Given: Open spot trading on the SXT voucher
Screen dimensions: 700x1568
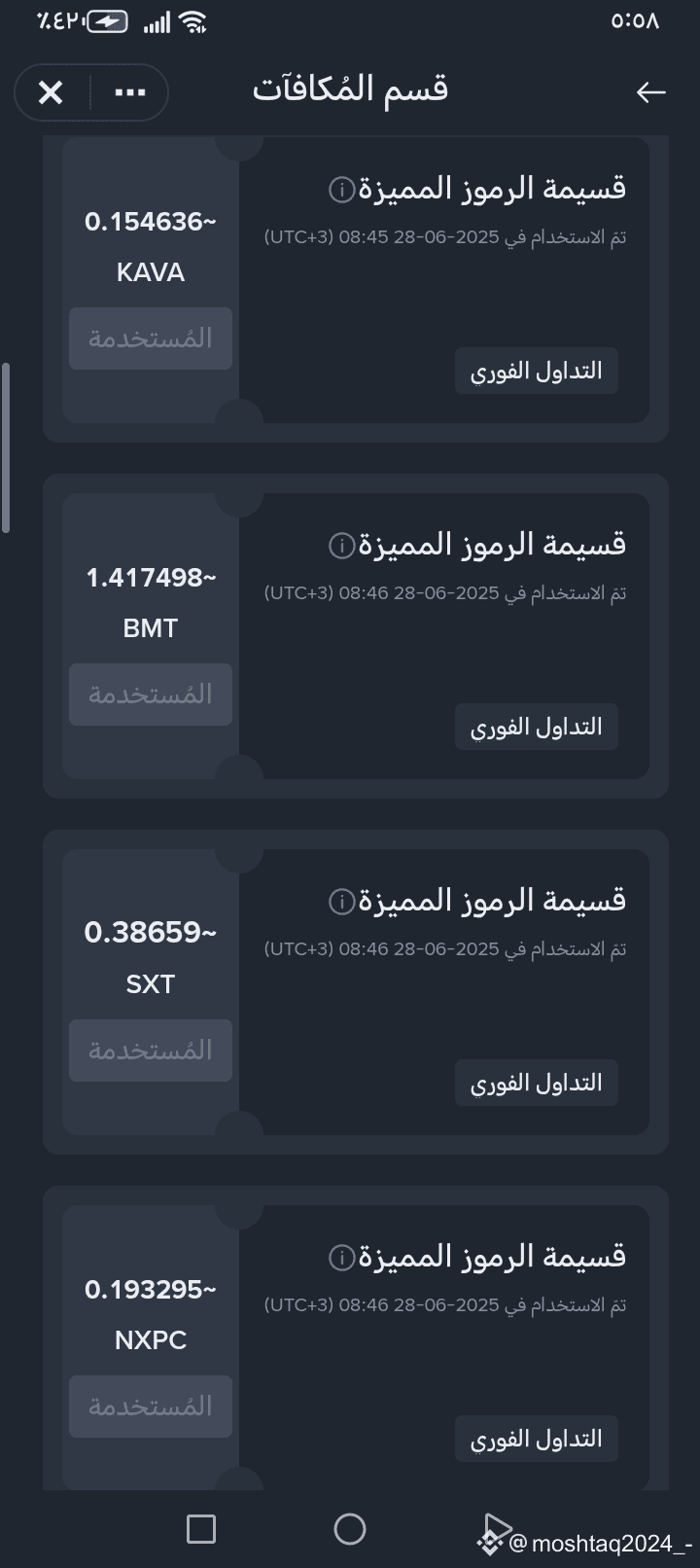Looking at the screenshot, I should click(x=537, y=1083).
